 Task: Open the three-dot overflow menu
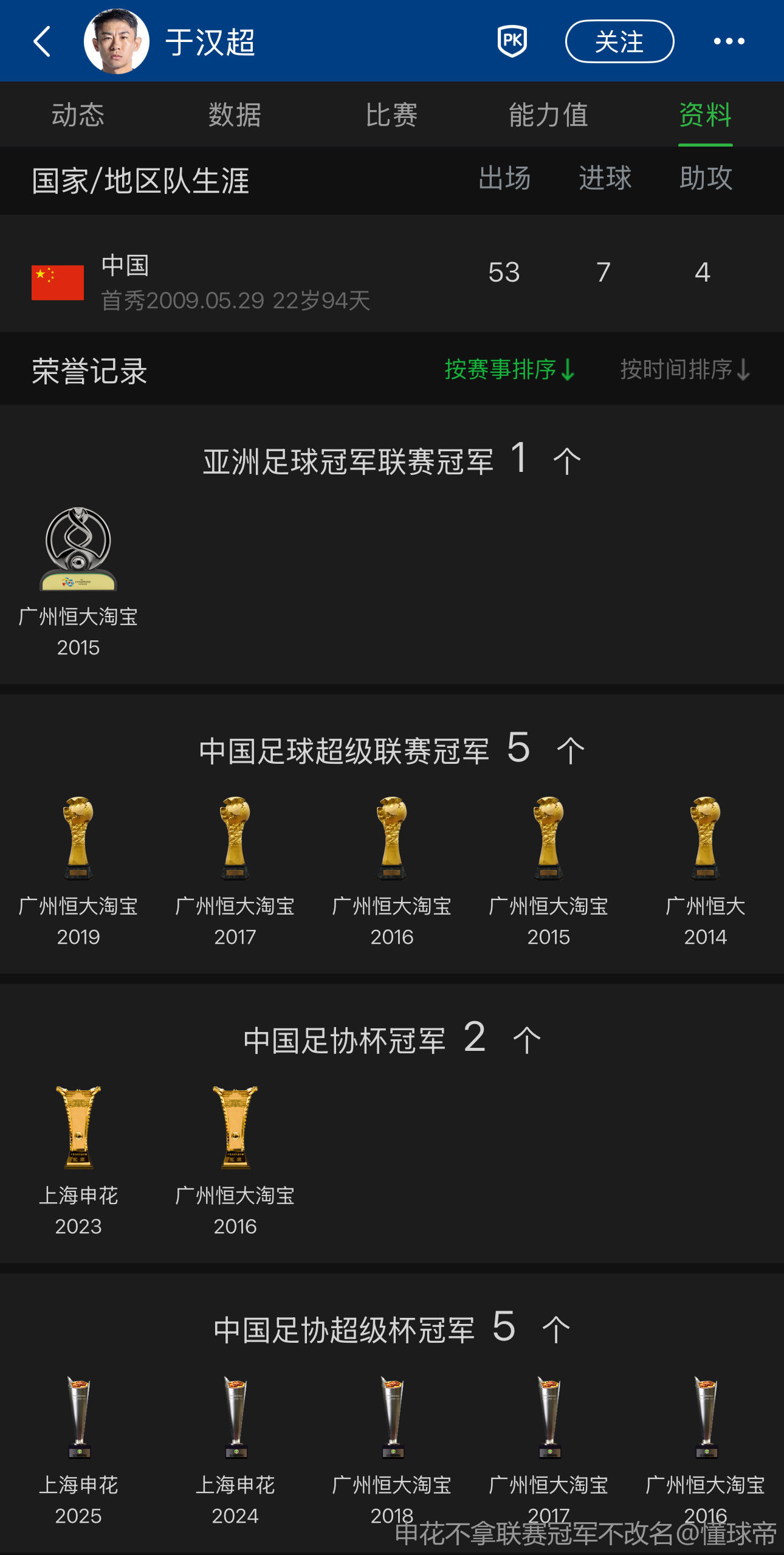[x=729, y=41]
